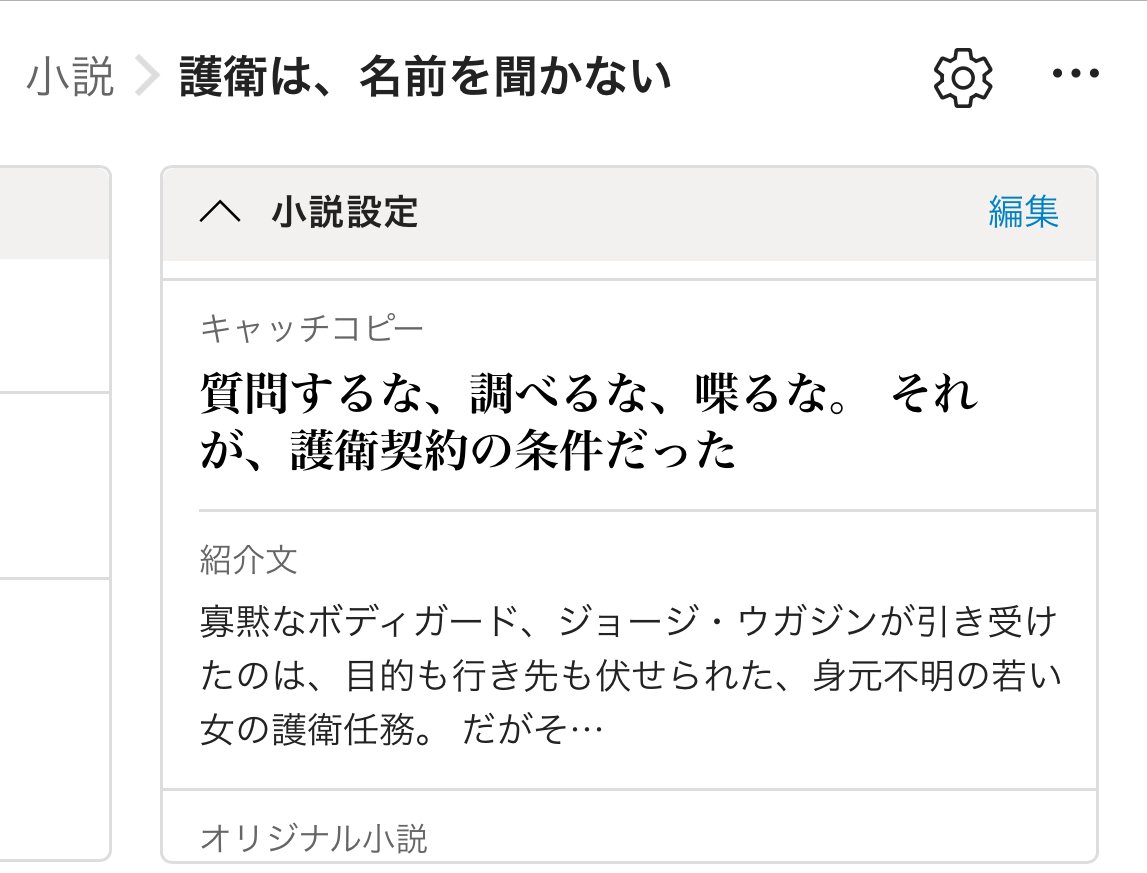Open the settings gear icon
Image resolution: width=1147 pixels, height=873 pixels.
(x=962, y=79)
